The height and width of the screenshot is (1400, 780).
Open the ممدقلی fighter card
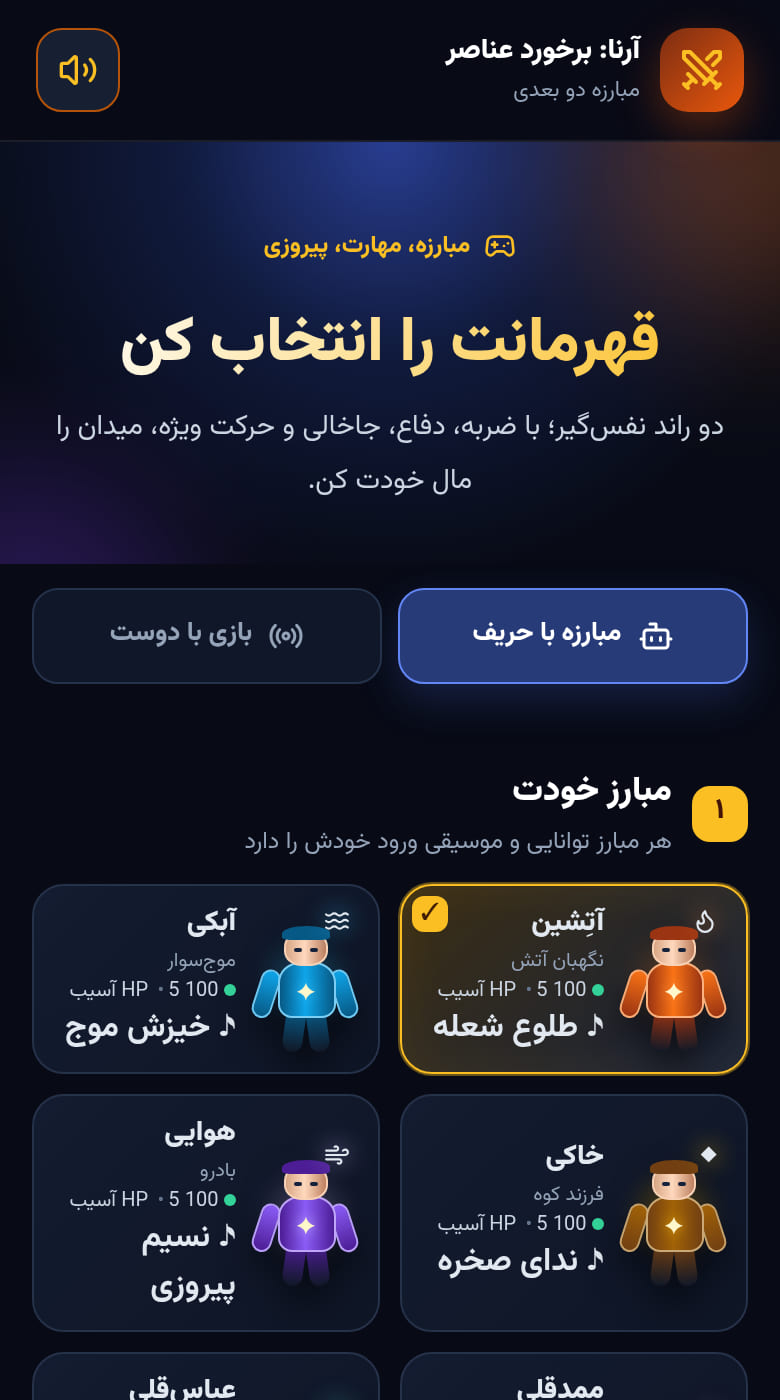click(x=574, y=1377)
